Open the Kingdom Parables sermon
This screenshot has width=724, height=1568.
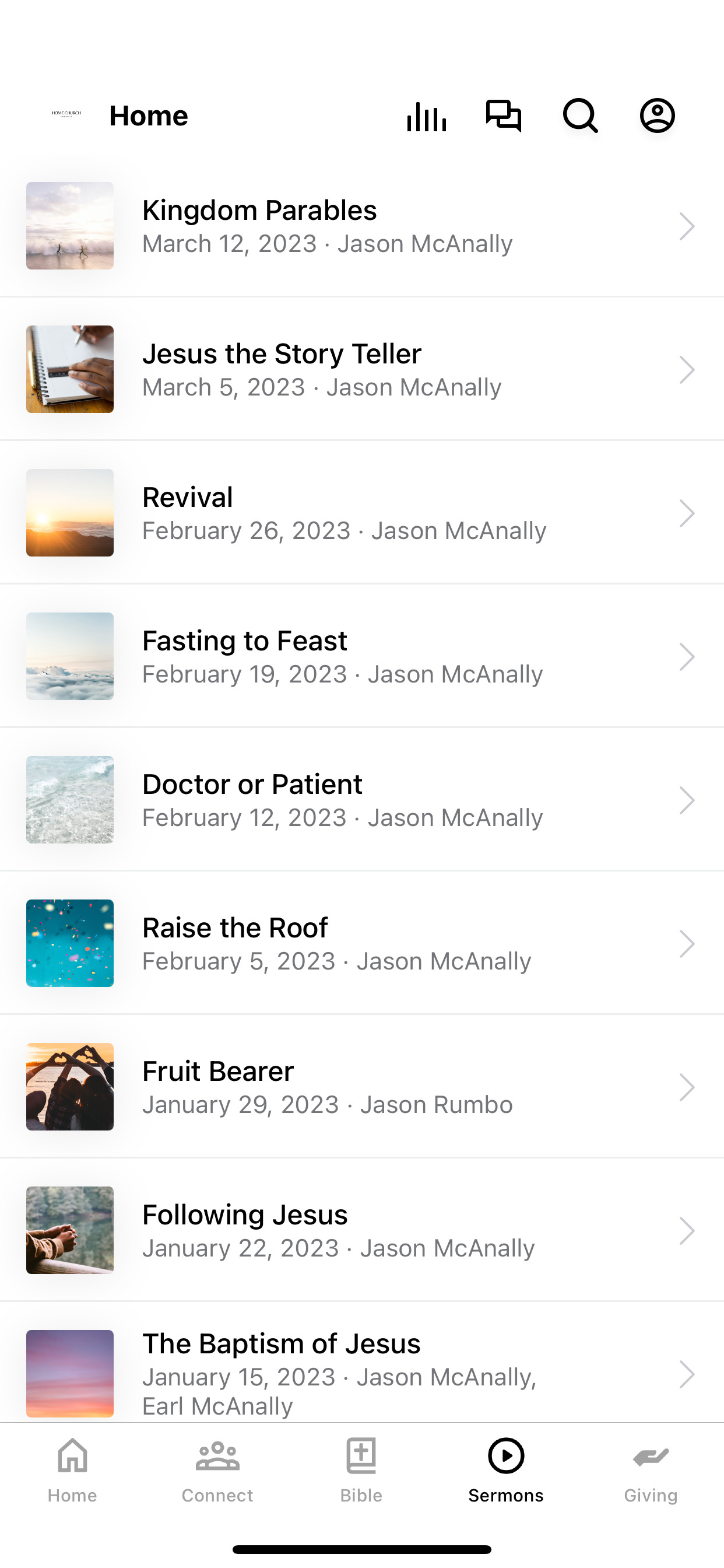coord(362,226)
